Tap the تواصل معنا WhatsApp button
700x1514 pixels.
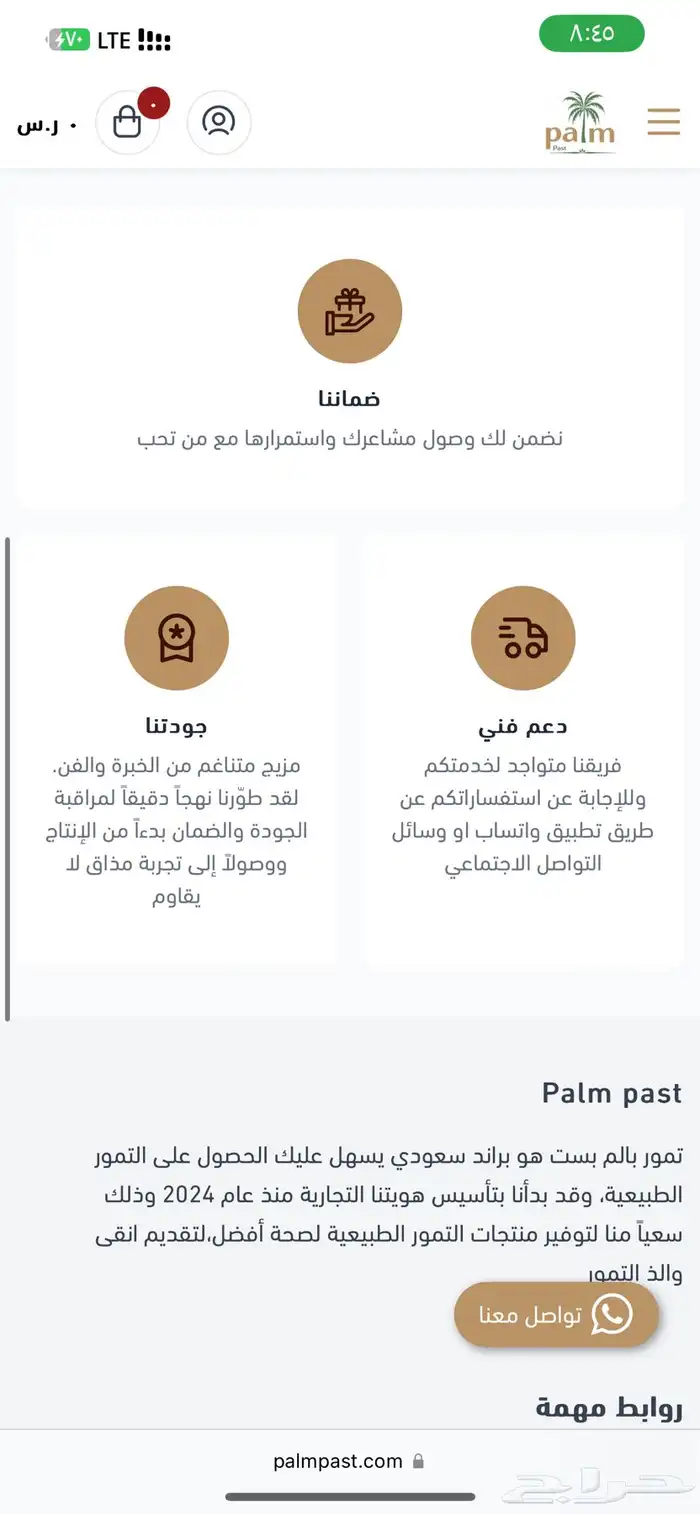click(556, 1314)
